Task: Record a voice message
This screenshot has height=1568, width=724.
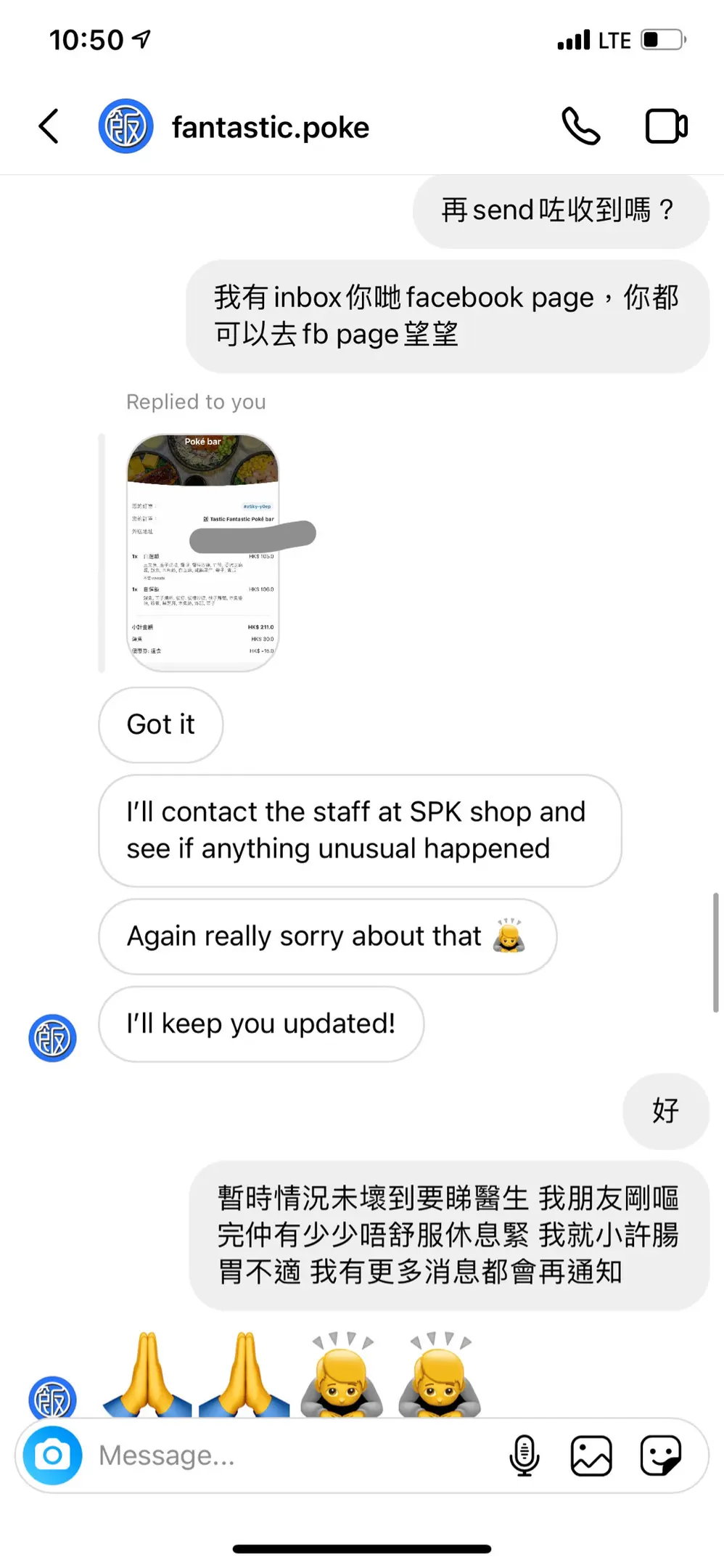Action: [524, 1455]
